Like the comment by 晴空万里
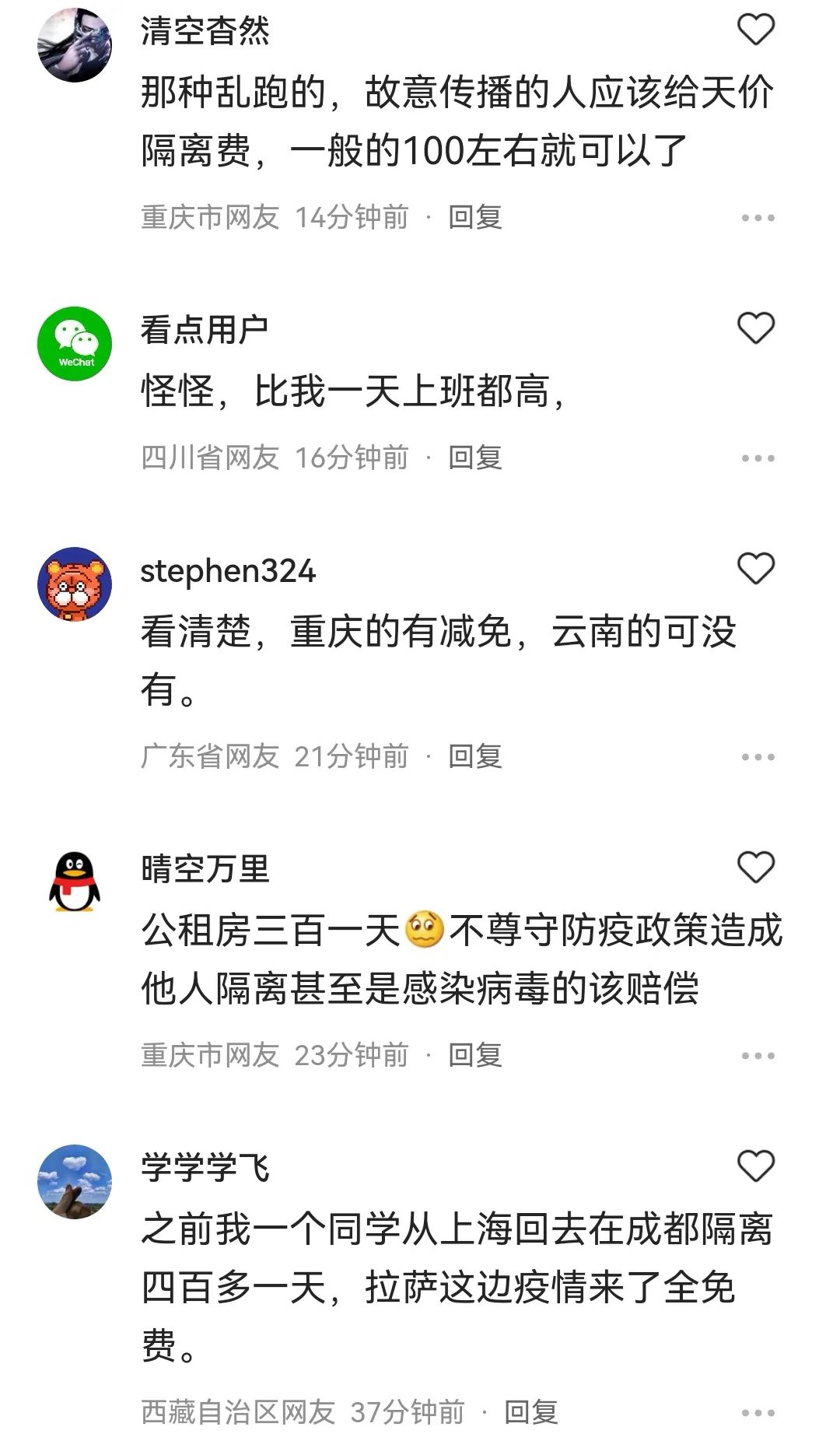Screen dimensions: 840x1455 756,868
